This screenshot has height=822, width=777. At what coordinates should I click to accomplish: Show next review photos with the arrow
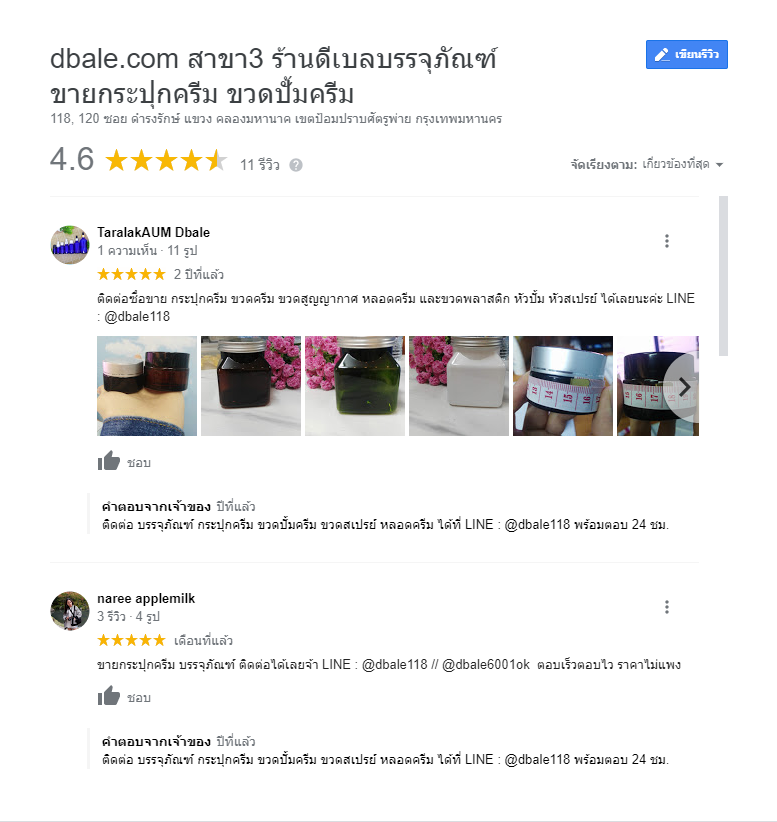click(x=684, y=386)
